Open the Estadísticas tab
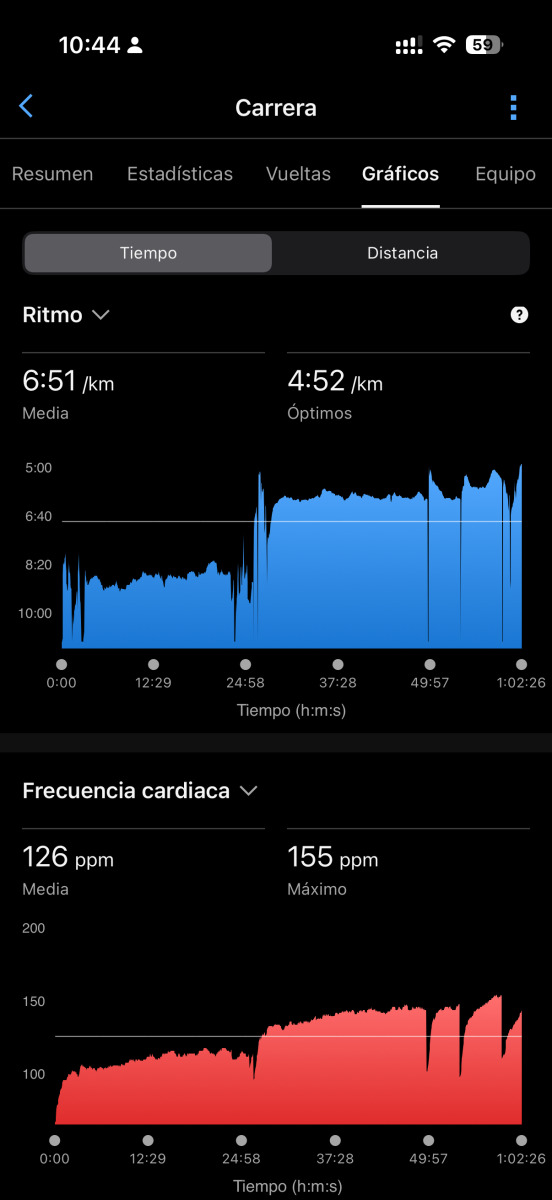552x1200 pixels. pyautogui.click(x=180, y=174)
